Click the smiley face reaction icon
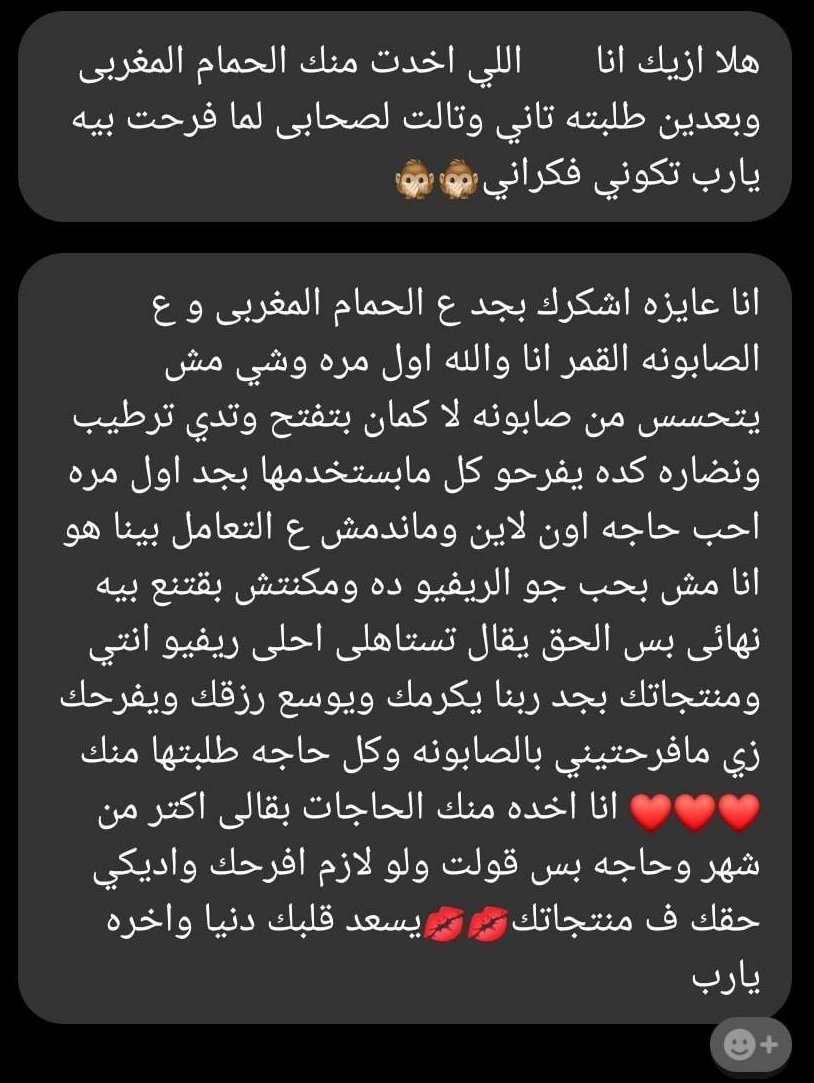Viewport: 814px width, 1083px height. (x=739, y=1044)
